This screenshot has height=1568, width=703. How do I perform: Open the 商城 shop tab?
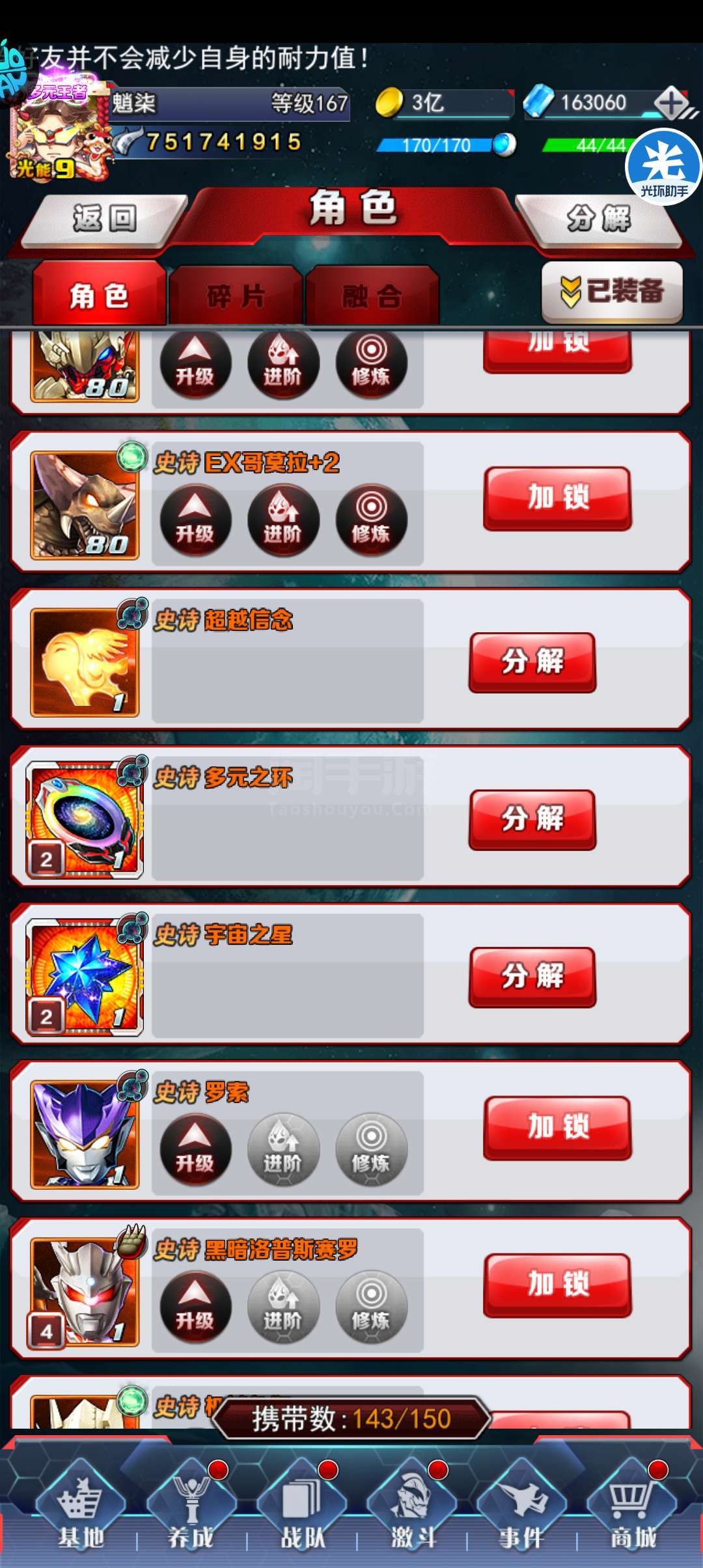pyautogui.click(x=632, y=1509)
